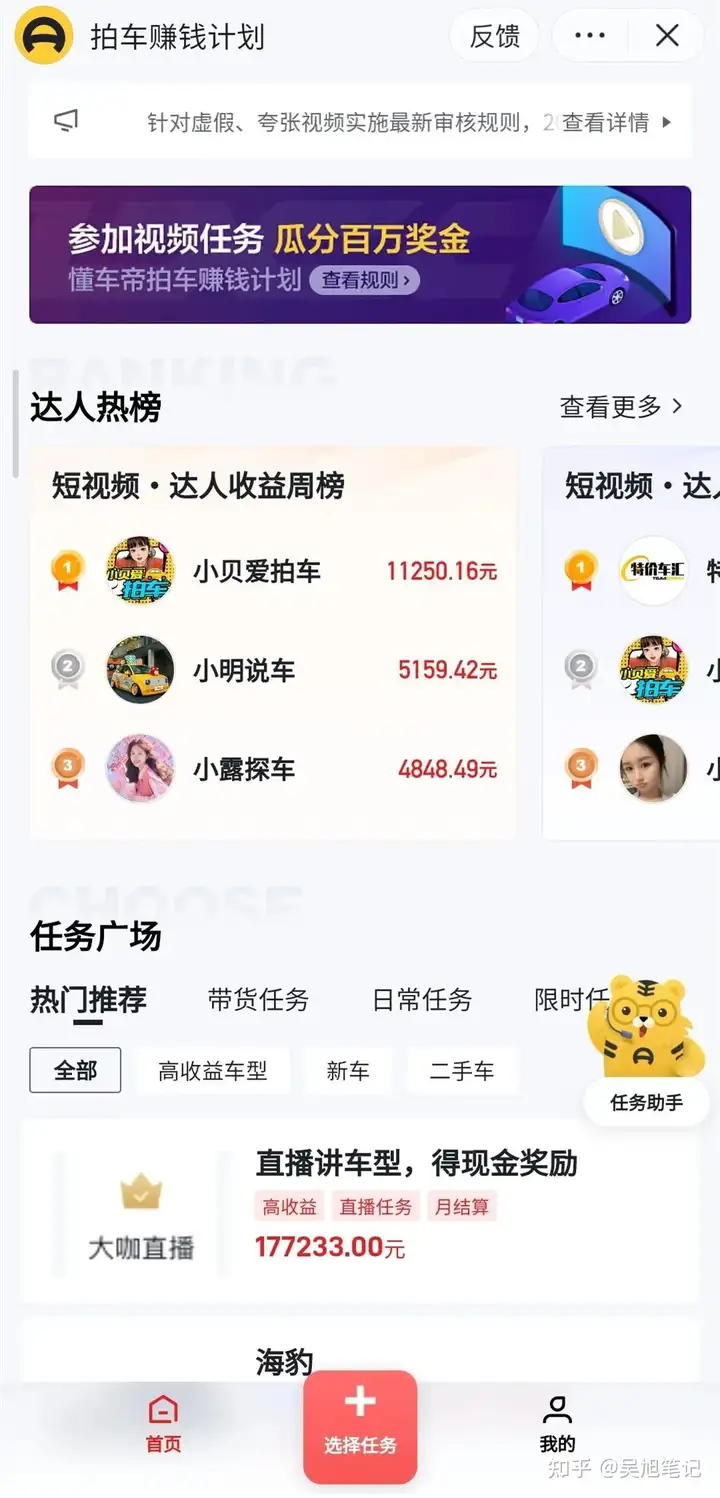
Task: Go to the 我的 tab
Action: 557,1424
